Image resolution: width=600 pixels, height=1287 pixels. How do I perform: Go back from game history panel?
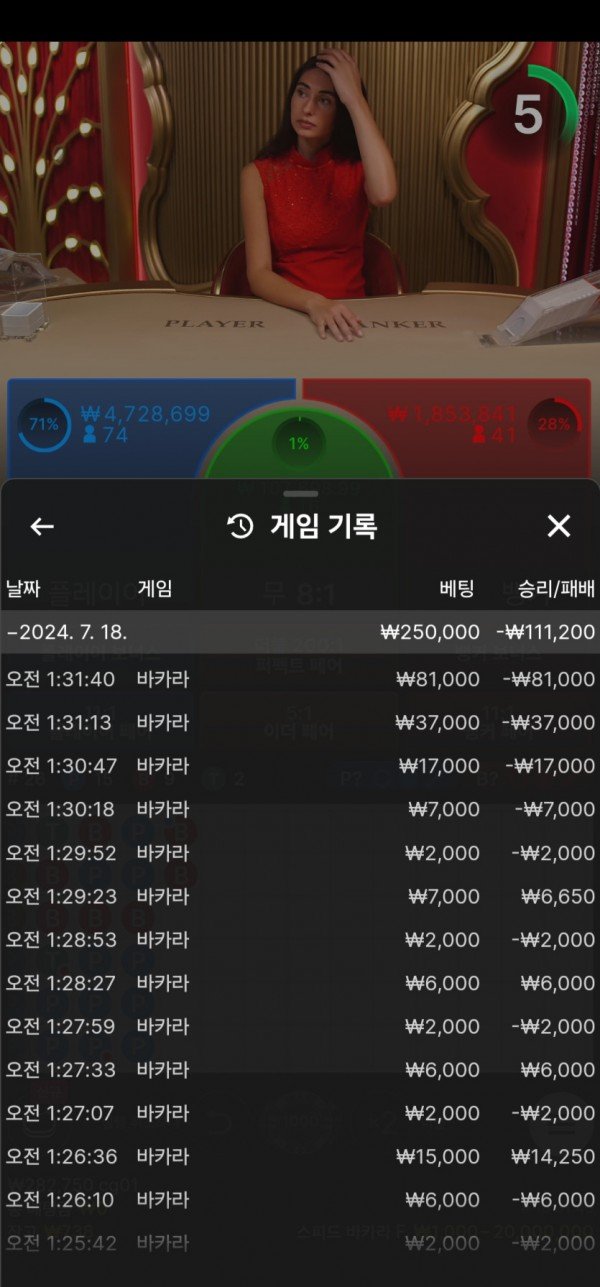click(x=42, y=527)
